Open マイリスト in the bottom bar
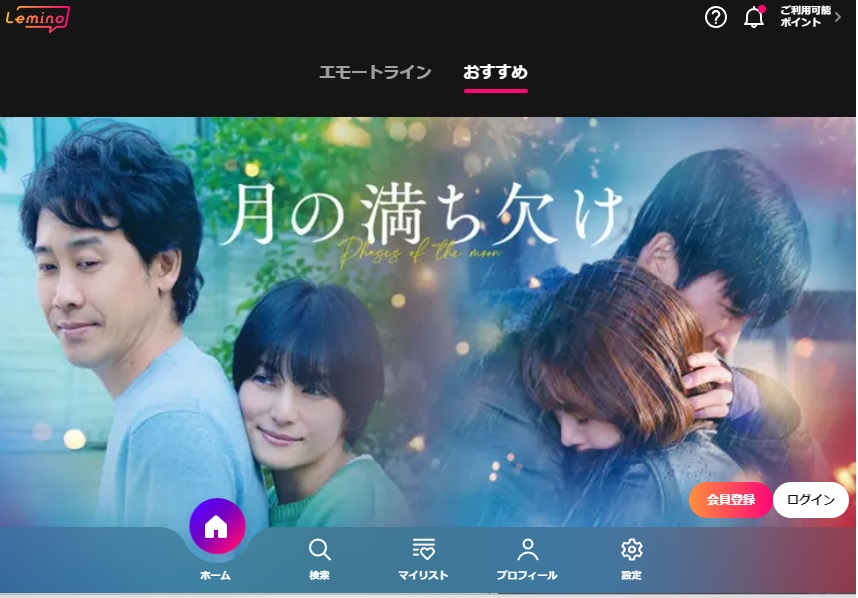 click(423, 558)
